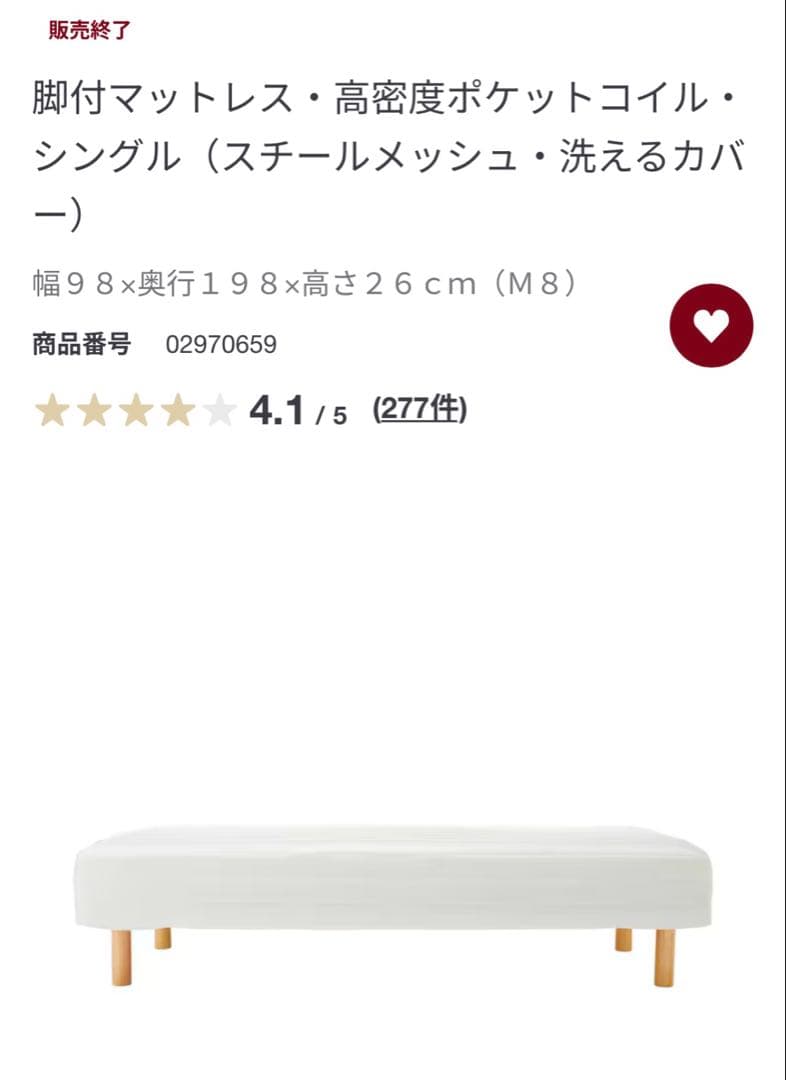Select the fourth rating star
The image size is (786, 1080).
click(180, 408)
